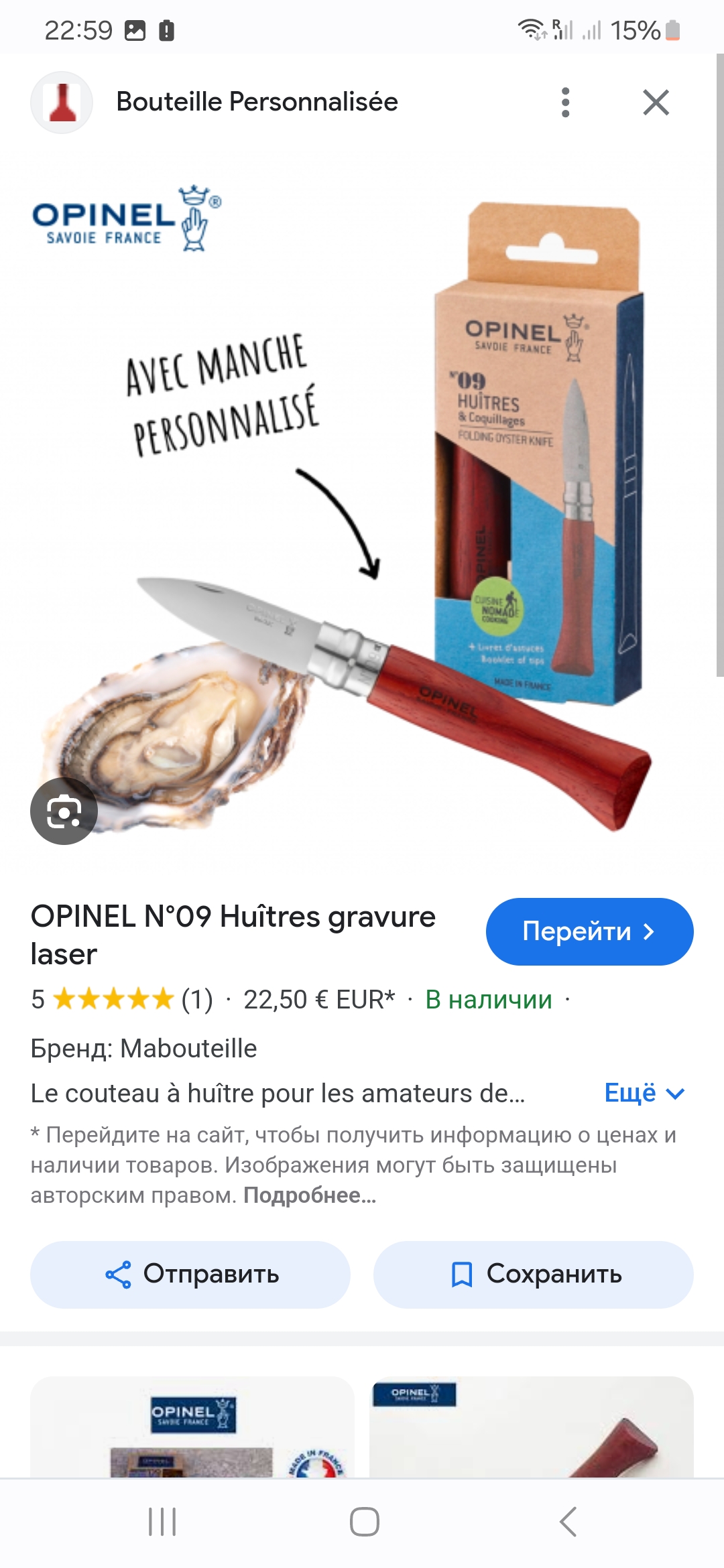The image size is (724, 1568).
Task: Search the image with the Lens icon
Action: point(64,811)
